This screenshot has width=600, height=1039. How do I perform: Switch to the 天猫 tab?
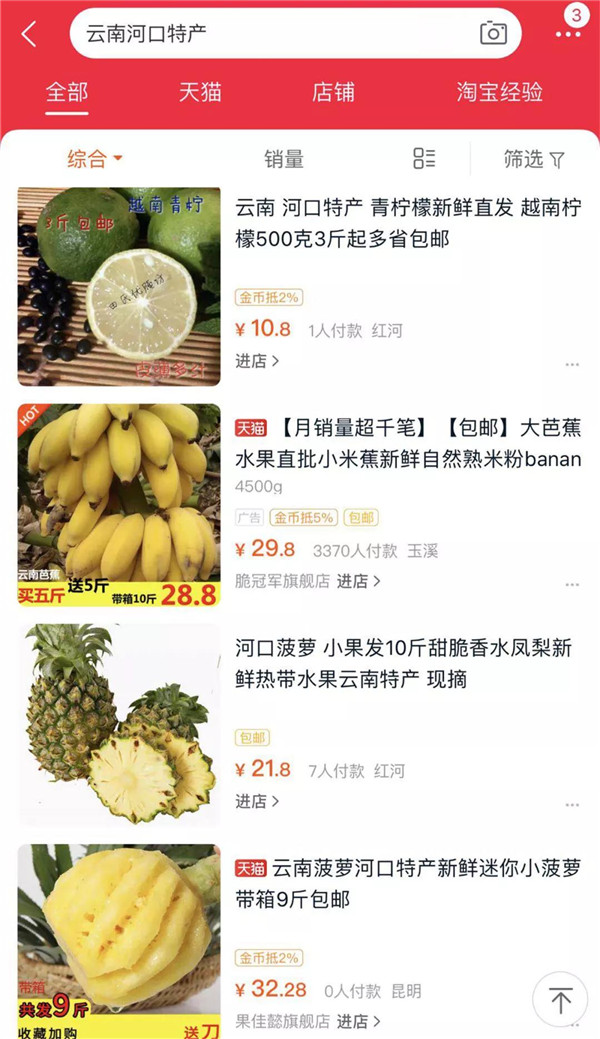[x=200, y=92]
